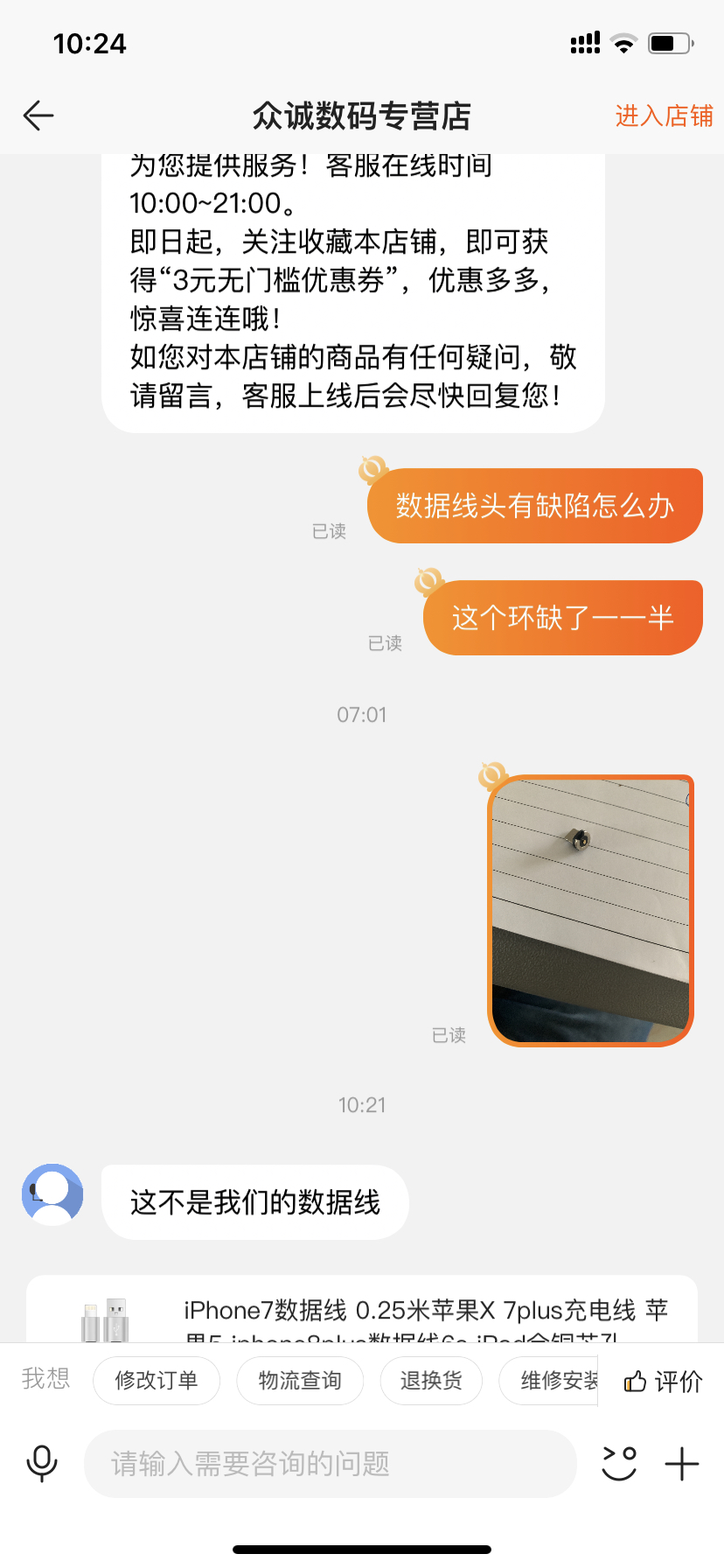This screenshot has height=1568, width=724.
Task: Enter the store via 进入店铺
Action: point(664,115)
